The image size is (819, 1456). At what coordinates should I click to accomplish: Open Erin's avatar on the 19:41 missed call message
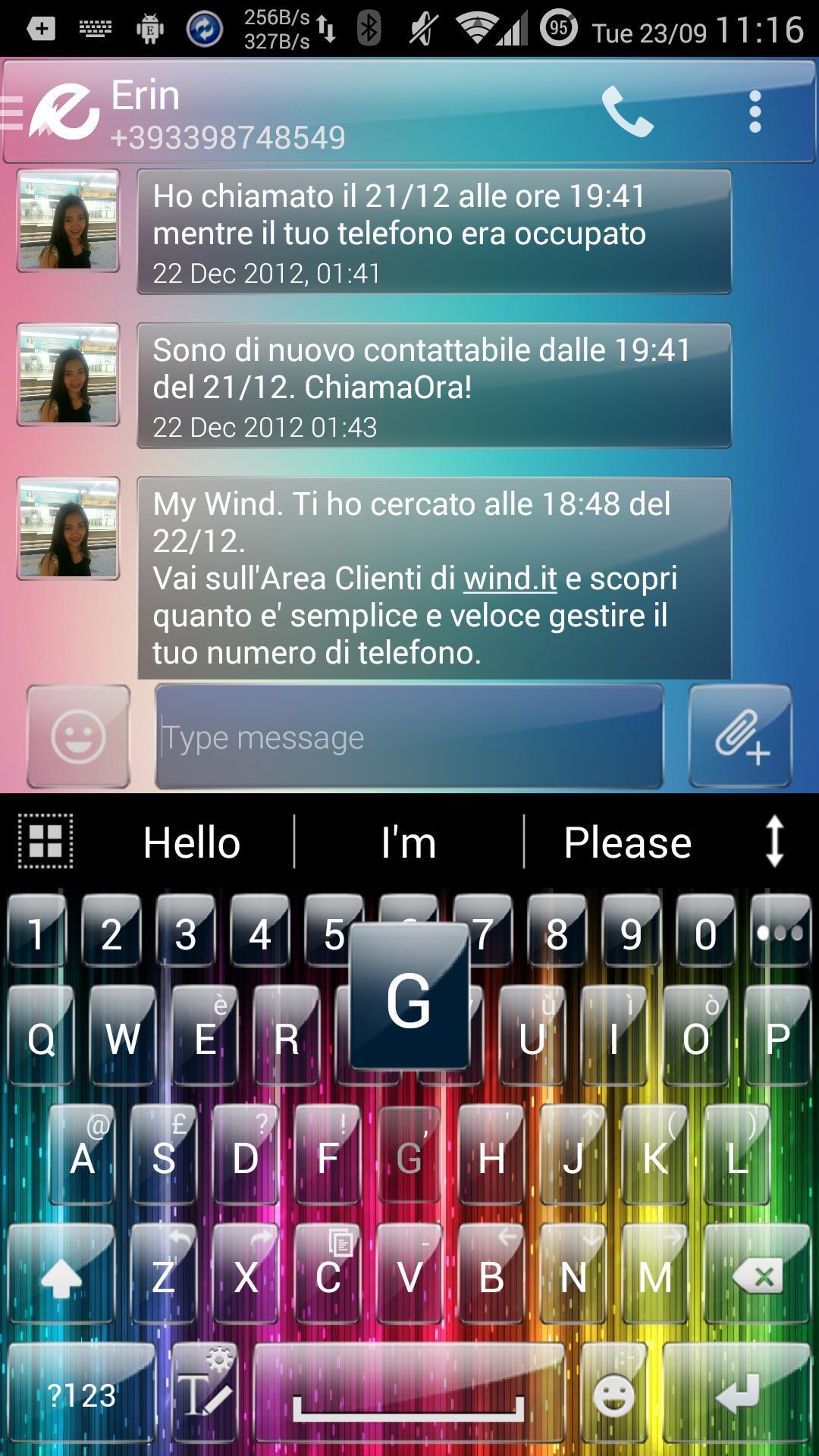(68, 221)
